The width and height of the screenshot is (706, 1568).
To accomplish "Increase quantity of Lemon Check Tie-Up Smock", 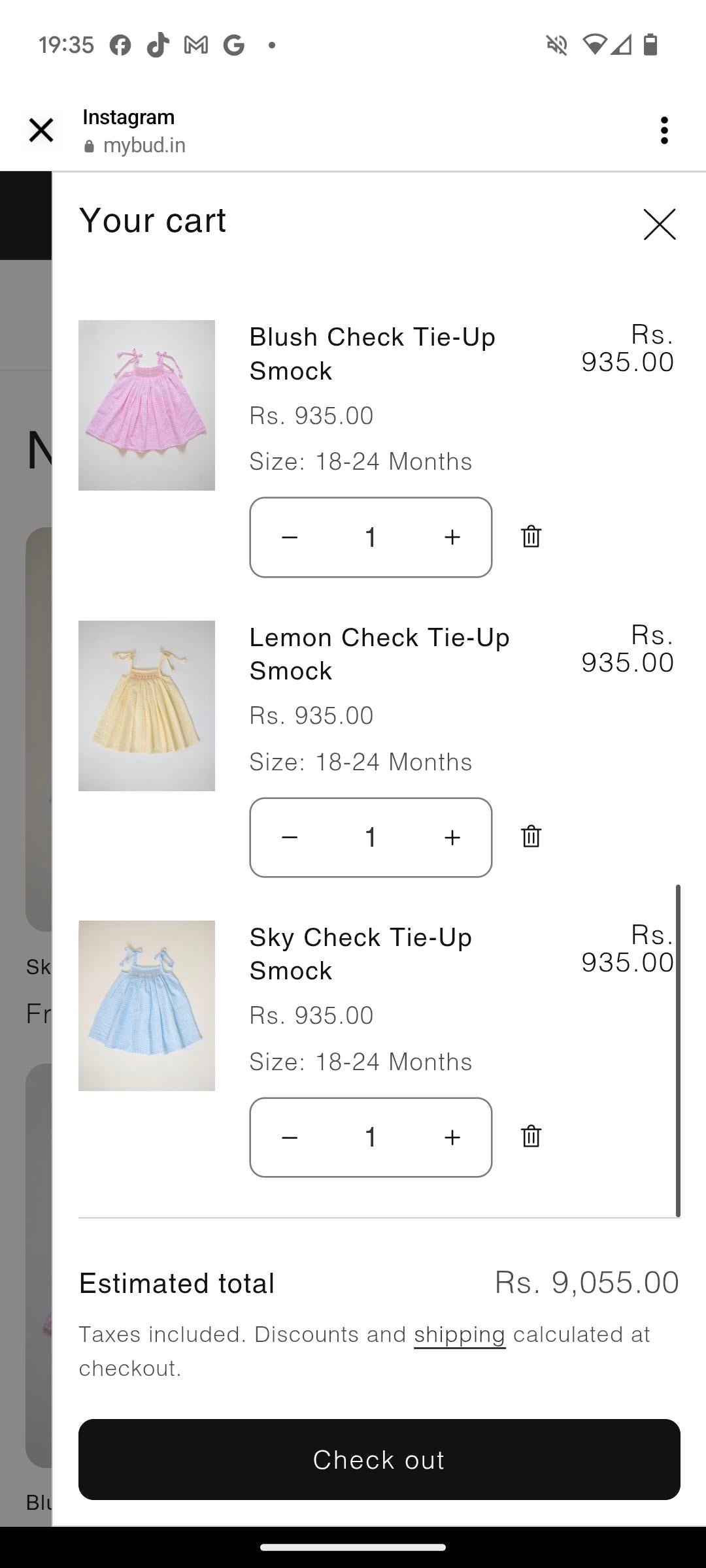I will click(x=452, y=838).
